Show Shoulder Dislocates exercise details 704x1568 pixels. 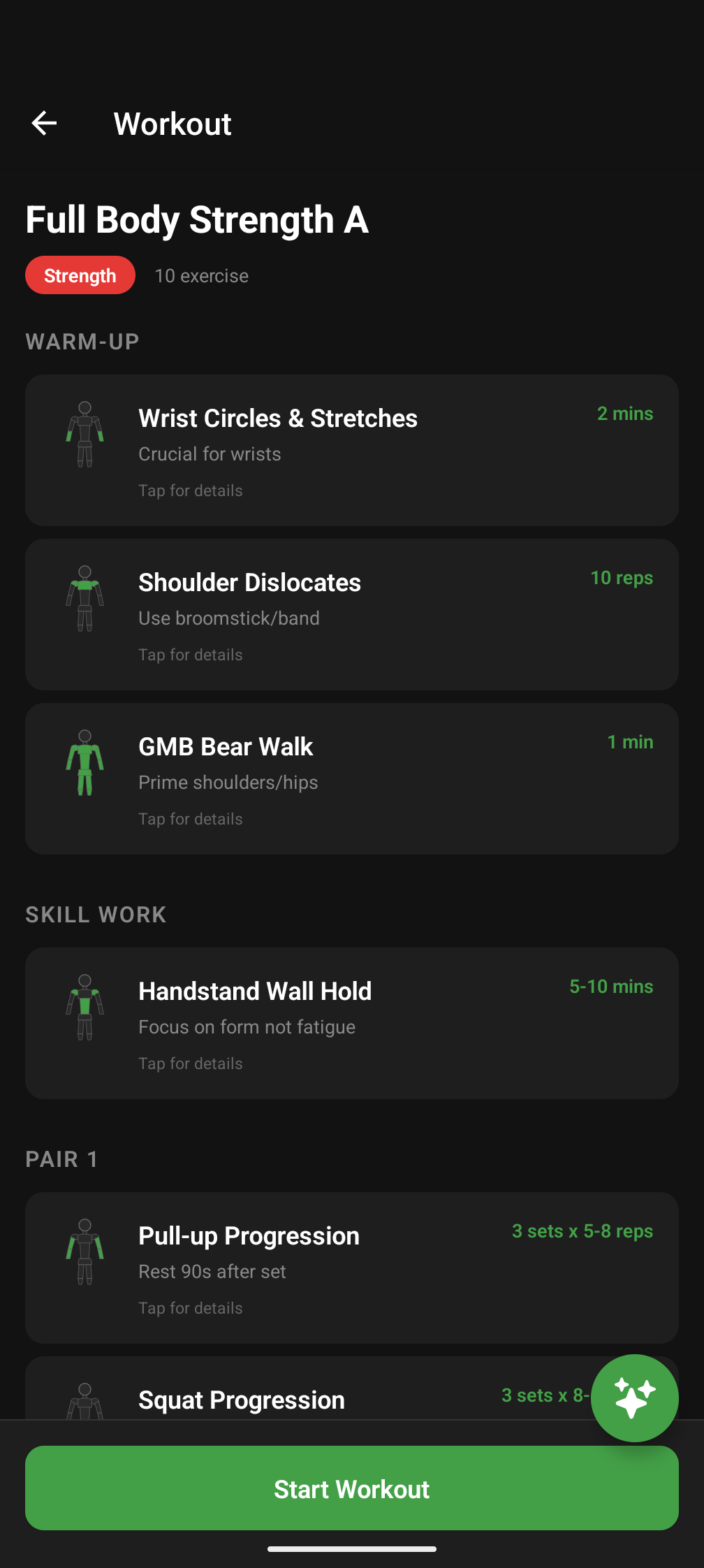coord(190,654)
